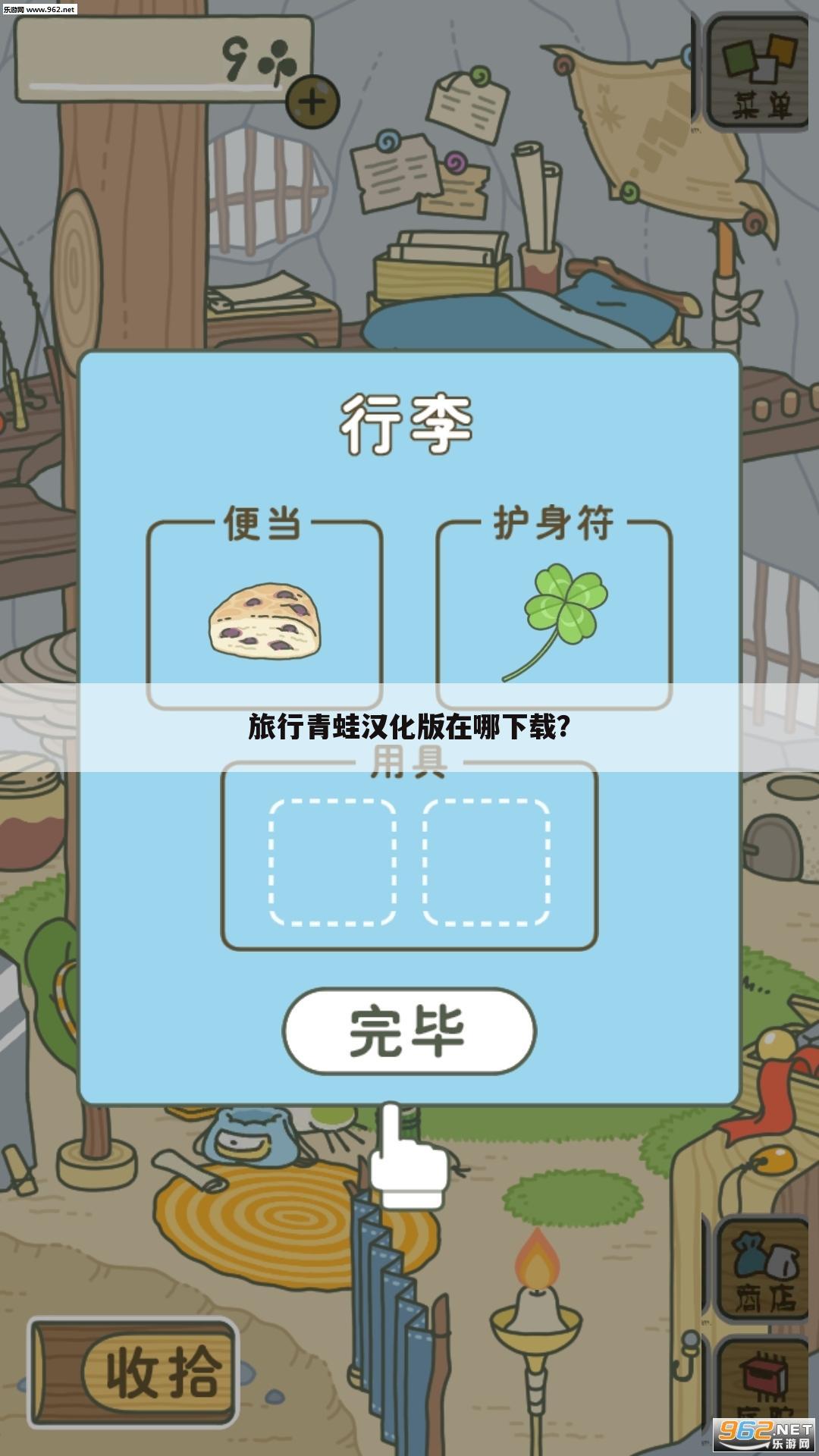
Task: Open the 护身符 slot with four-leaf clover
Action: 554,614
